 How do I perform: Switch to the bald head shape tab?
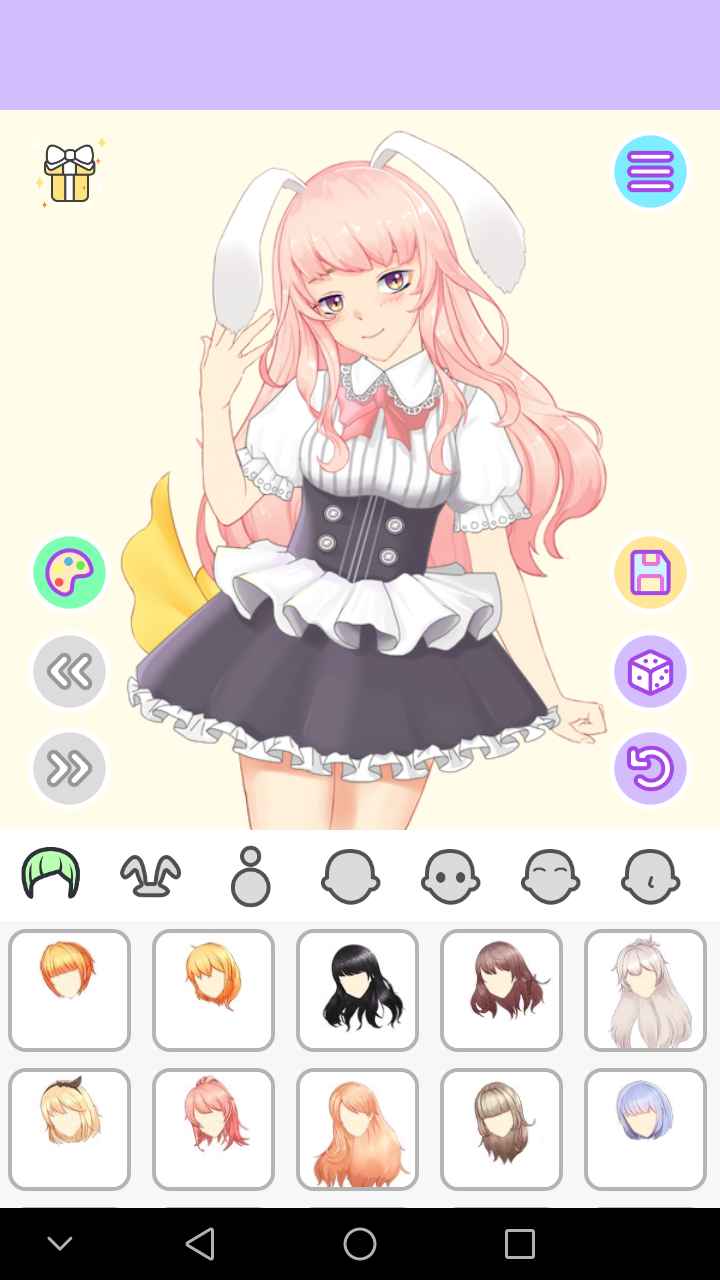350,876
